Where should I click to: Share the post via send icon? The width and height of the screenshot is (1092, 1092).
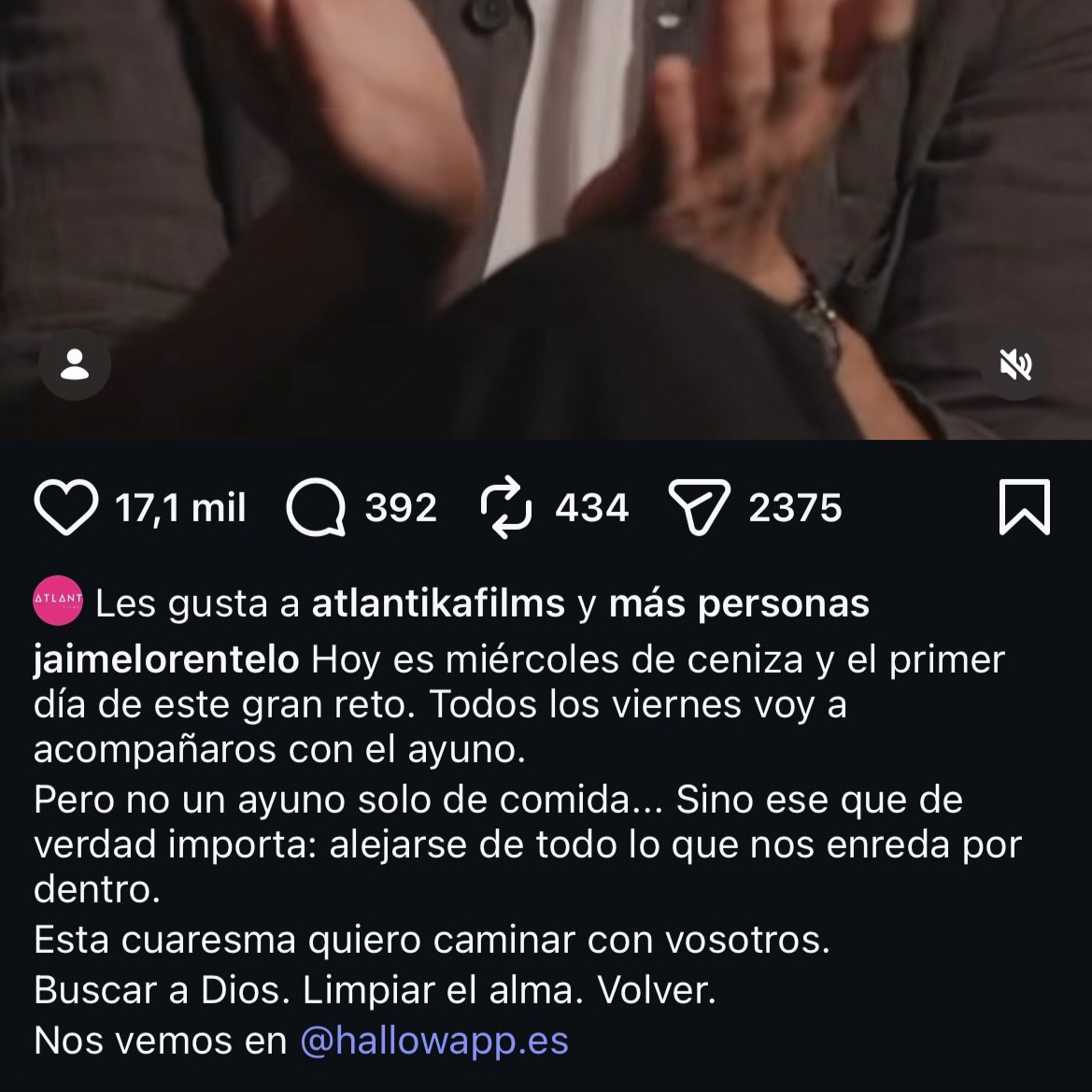pos(699,507)
